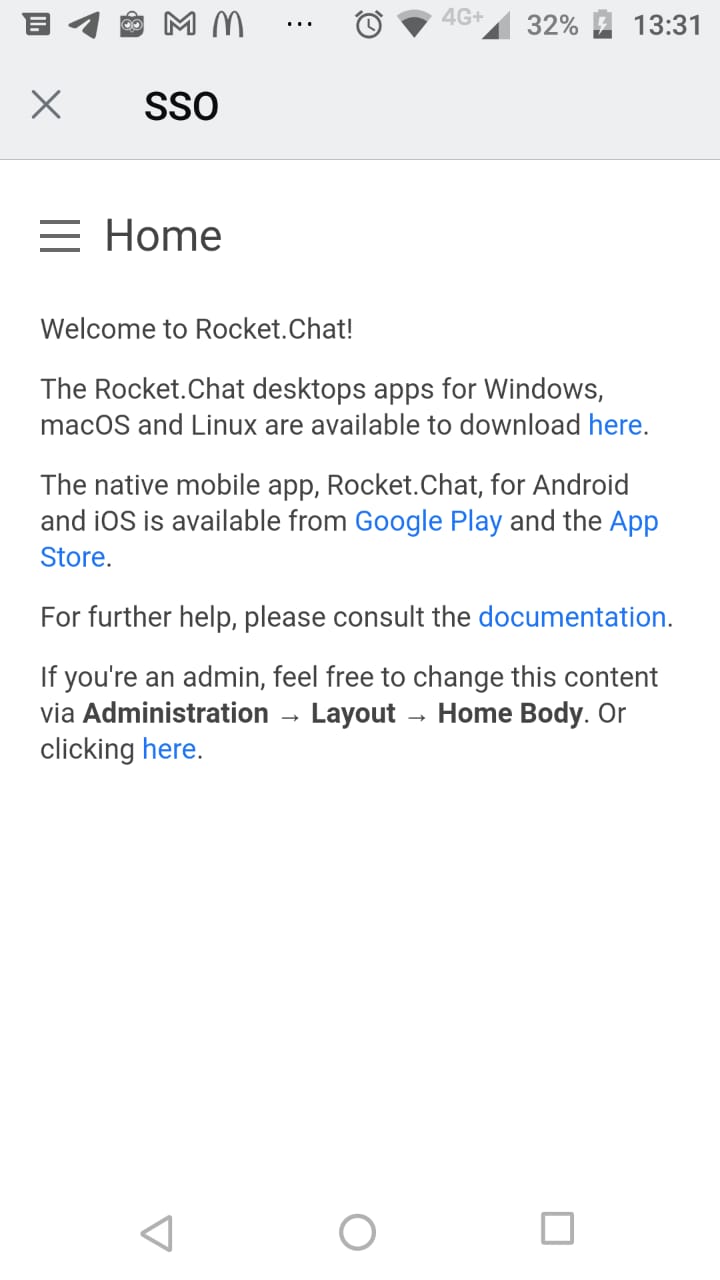Image resolution: width=720 pixels, height=1280 pixels.
Task: Select the SSO title bar label
Action: point(181,105)
